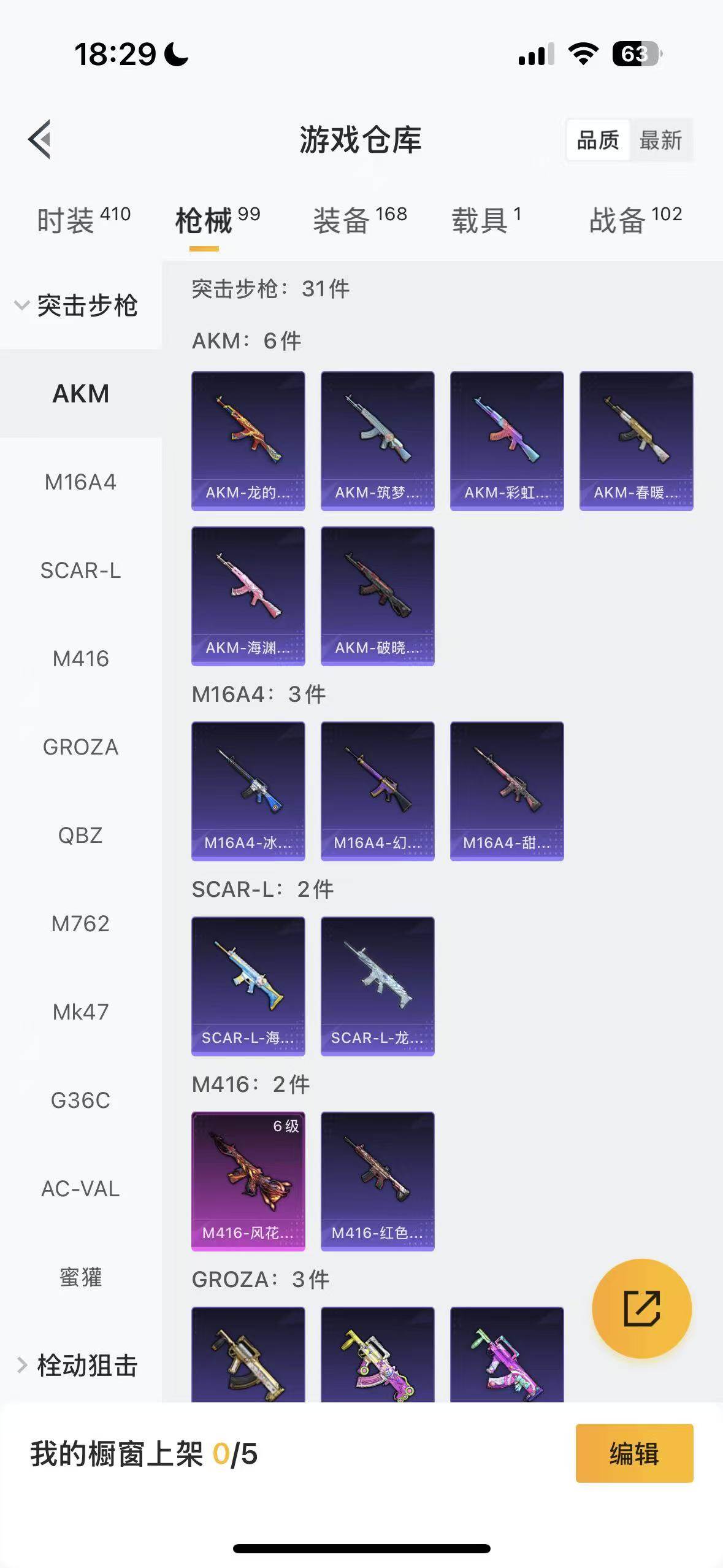The height and width of the screenshot is (1568, 723).
Task: Select GROZA in the side list
Action: [x=80, y=747]
